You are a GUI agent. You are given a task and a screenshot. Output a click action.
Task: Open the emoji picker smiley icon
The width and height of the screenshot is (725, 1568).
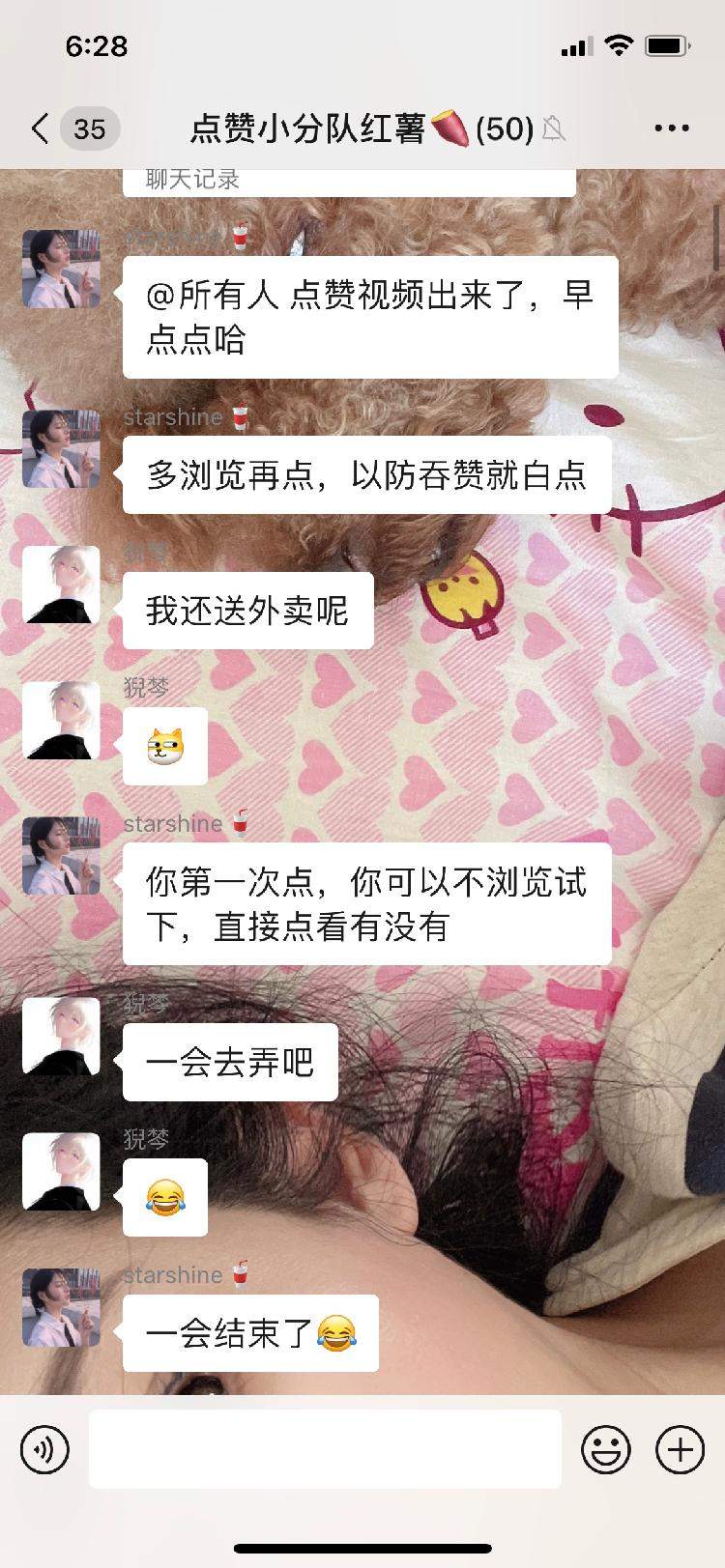click(606, 1449)
